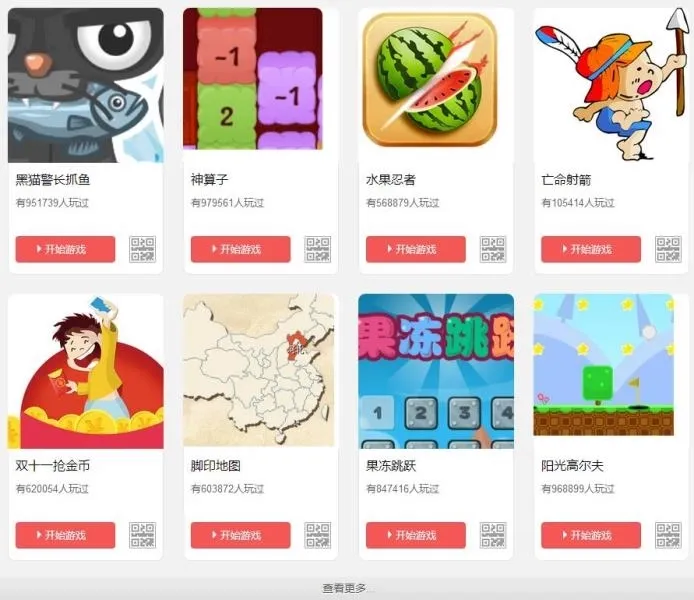Start the 神算子 game
The height and width of the screenshot is (600, 694).
coord(241,249)
